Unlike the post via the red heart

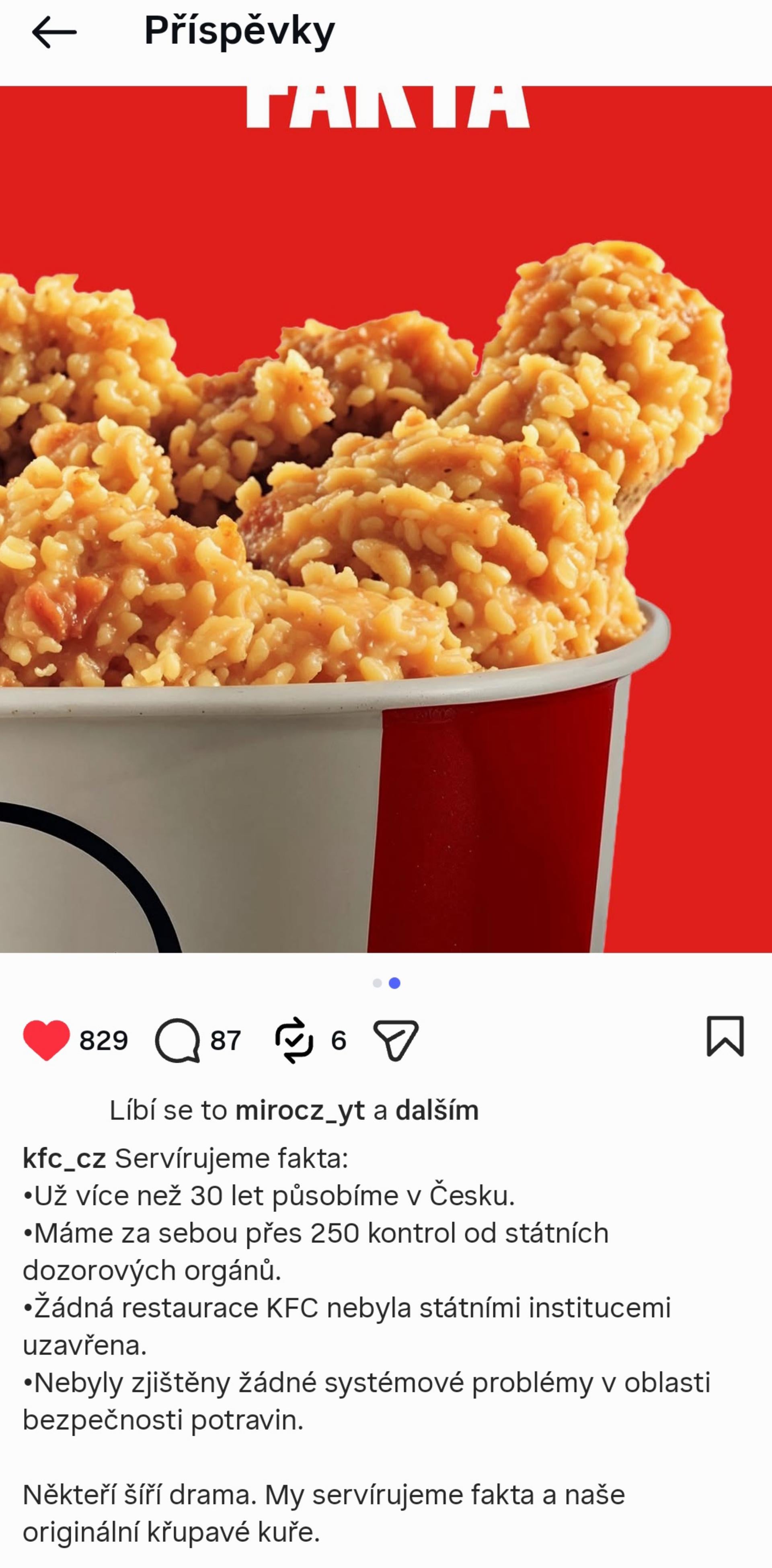pos(46,1040)
